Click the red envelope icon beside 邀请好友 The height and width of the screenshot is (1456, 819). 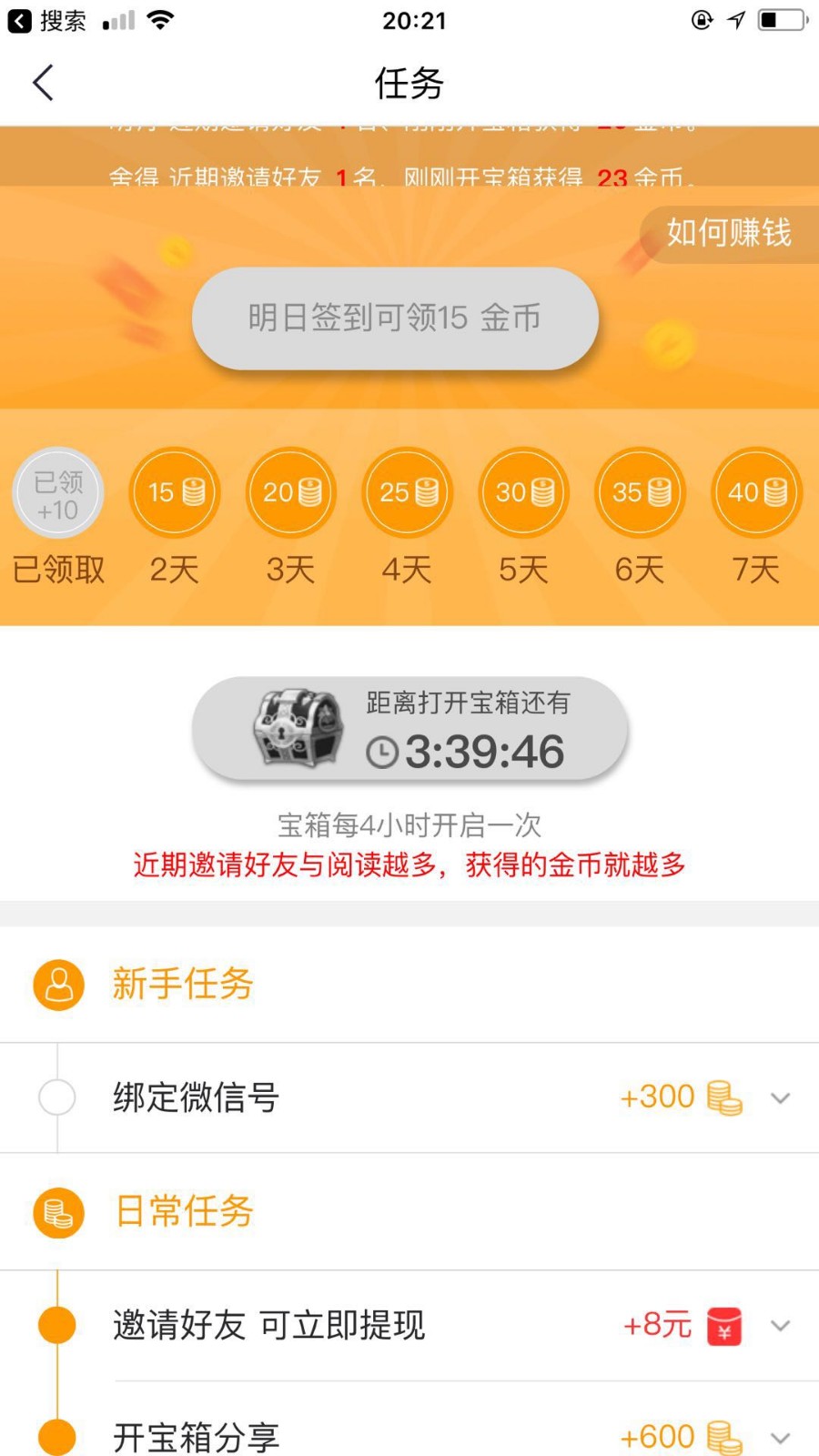[x=723, y=1325]
